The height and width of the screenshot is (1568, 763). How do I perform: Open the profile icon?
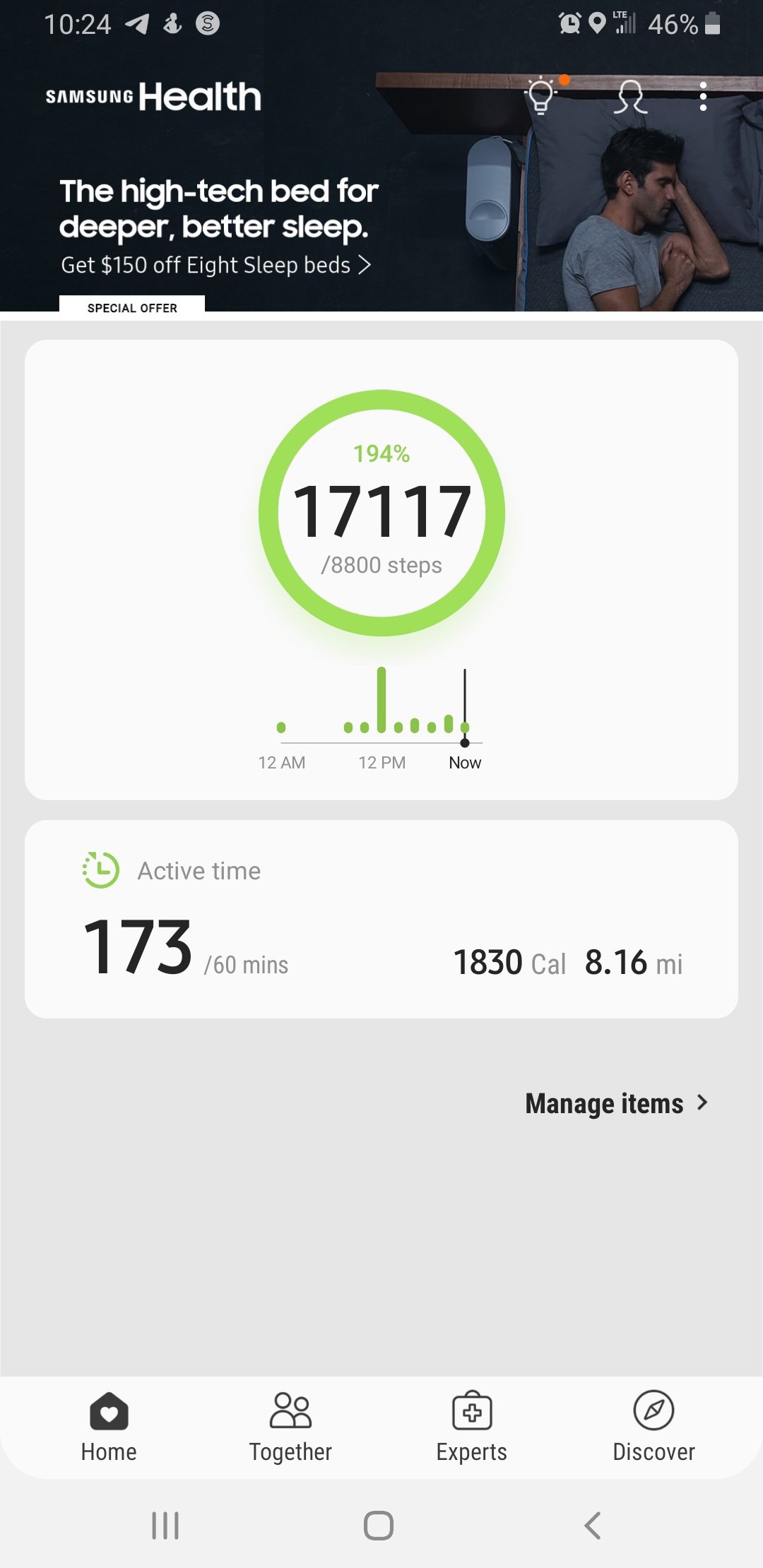pyautogui.click(x=630, y=97)
